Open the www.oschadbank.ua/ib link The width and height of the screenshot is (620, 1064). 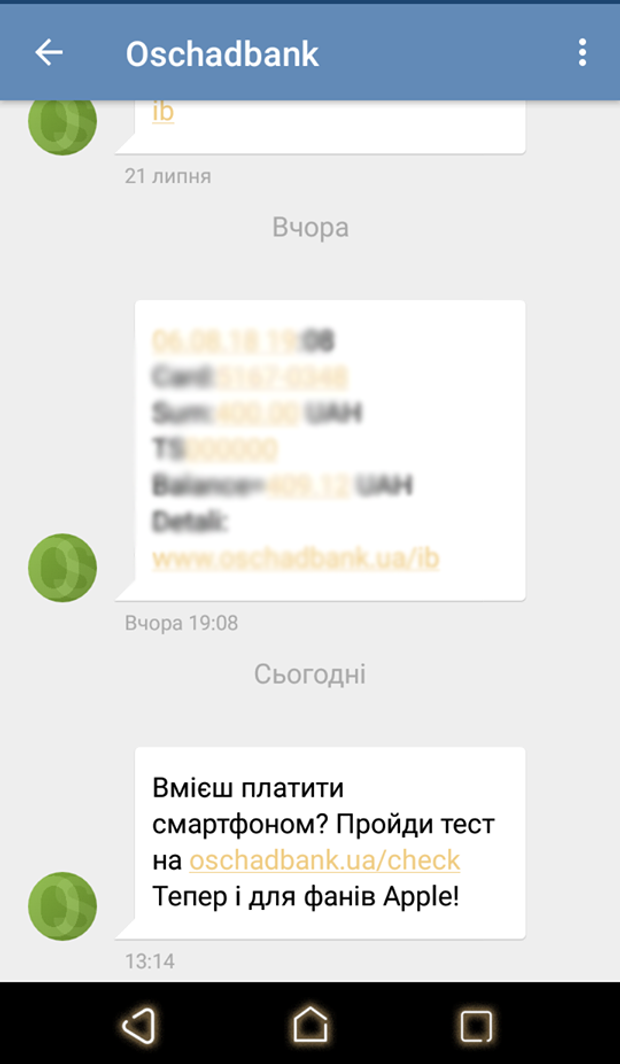click(x=296, y=557)
